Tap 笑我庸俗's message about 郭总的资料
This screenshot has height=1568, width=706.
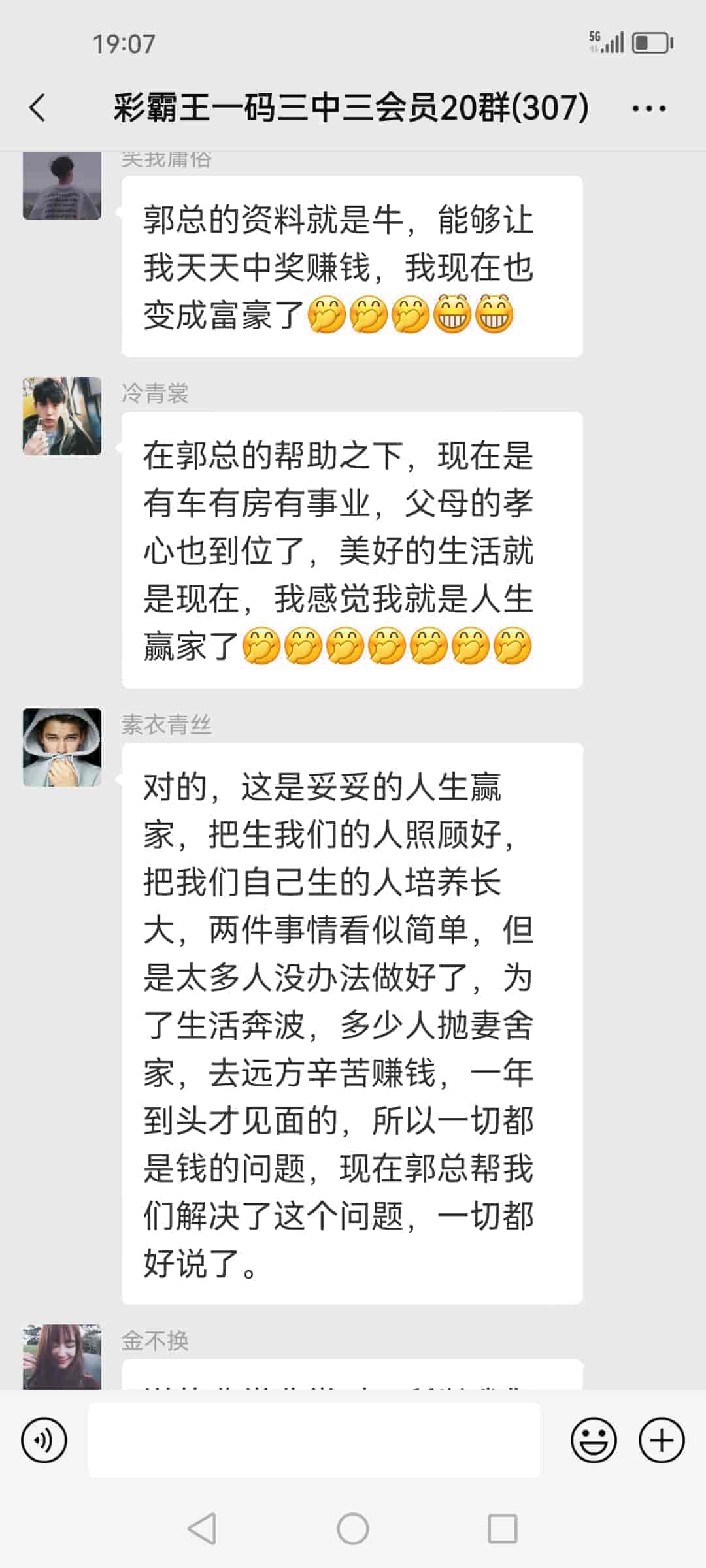(x=353, y=268)
